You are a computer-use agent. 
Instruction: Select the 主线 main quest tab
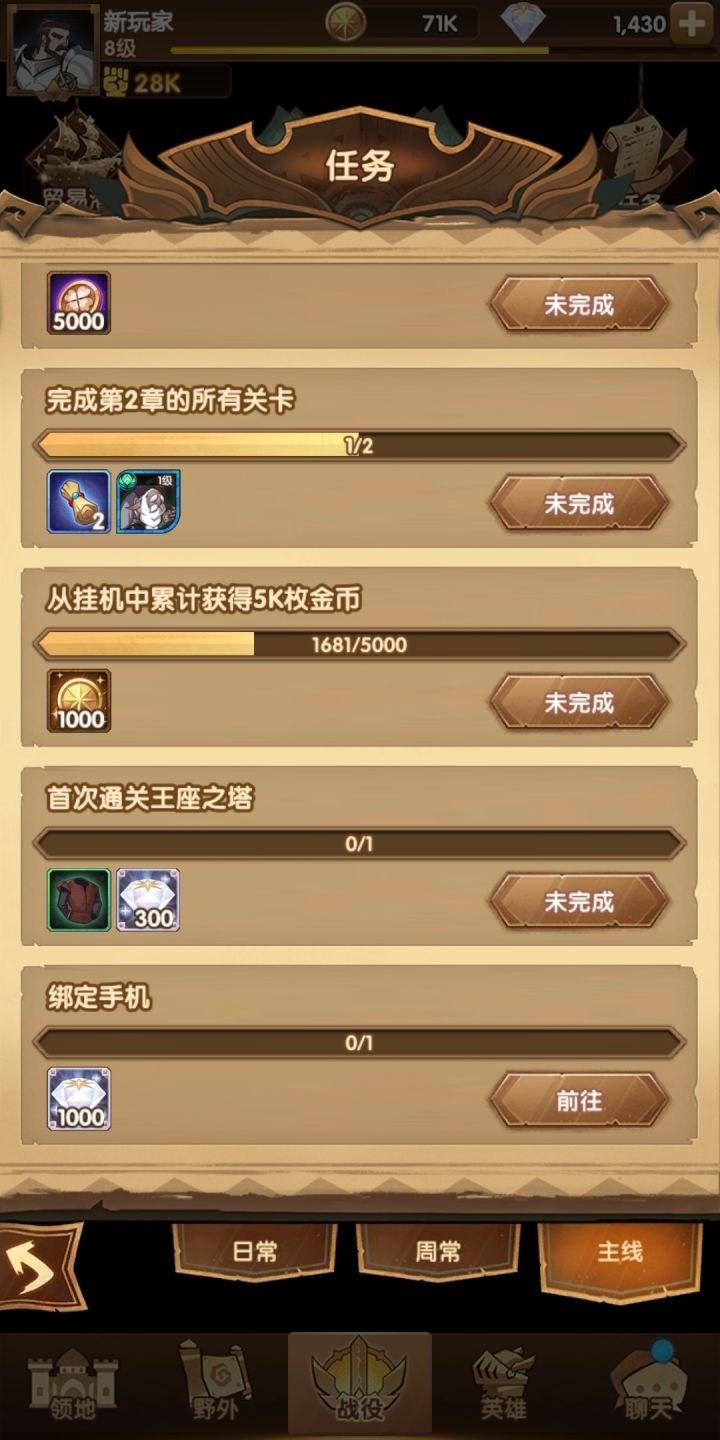pyautogui.click(x=620, y=1251)
